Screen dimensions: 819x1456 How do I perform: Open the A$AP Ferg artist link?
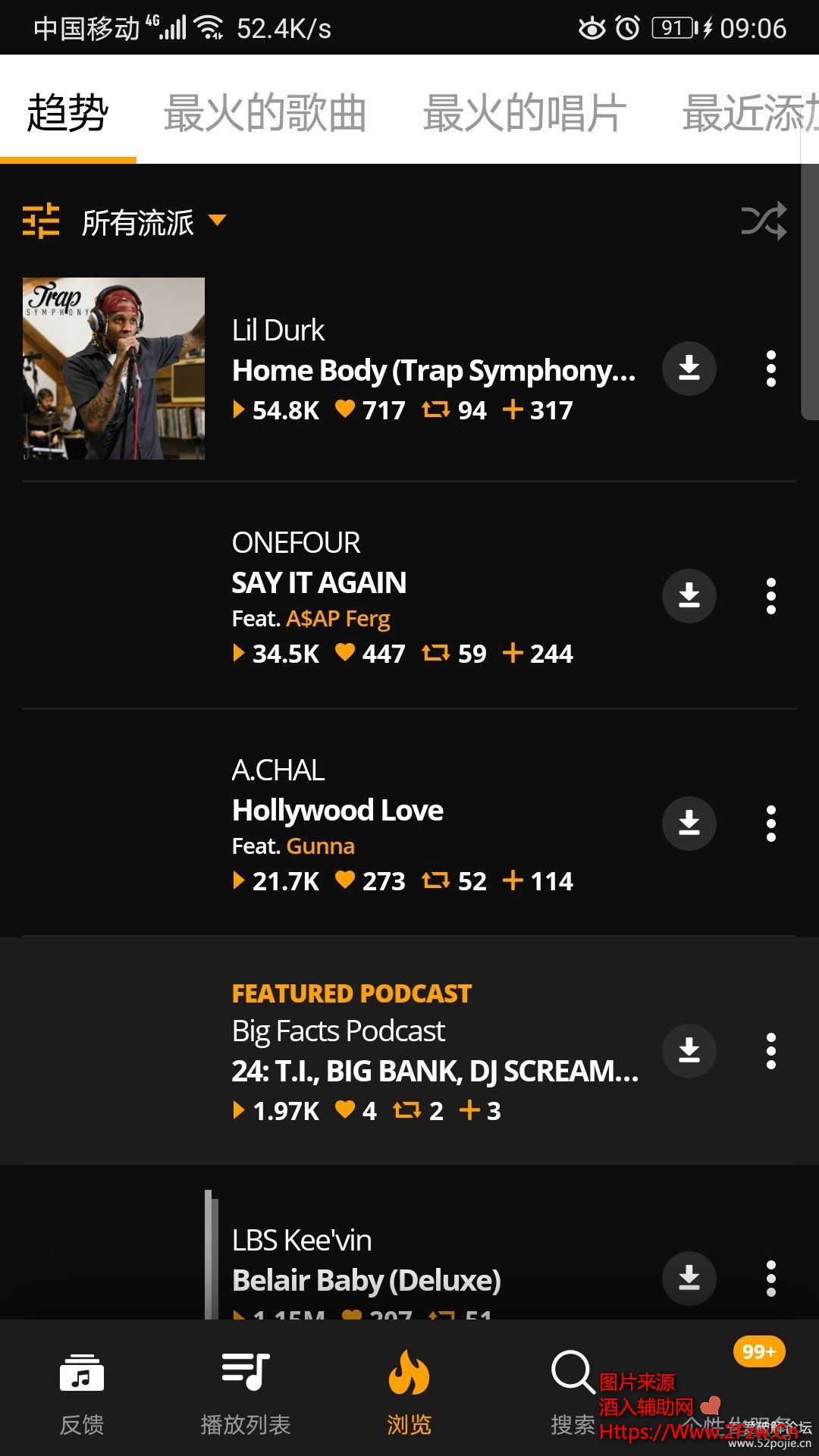(337, 619)
